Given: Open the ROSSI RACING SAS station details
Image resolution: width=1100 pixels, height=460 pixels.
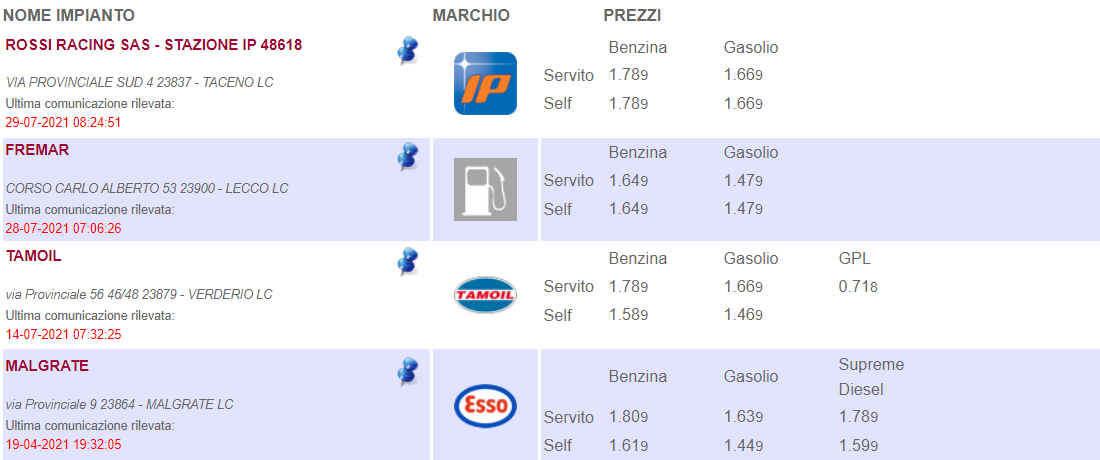Looking at the screenshot, I should pos(154,45).
